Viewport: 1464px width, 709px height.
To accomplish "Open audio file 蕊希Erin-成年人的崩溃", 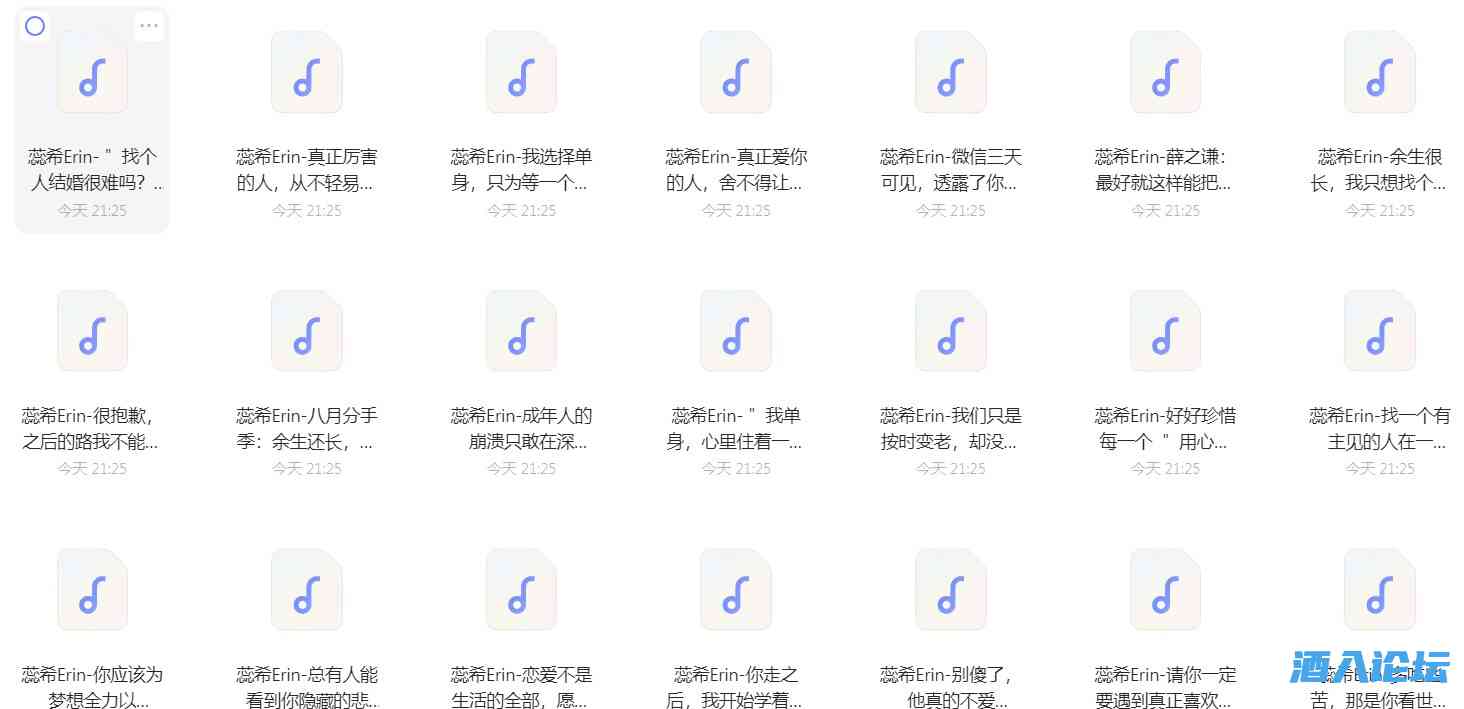I will [521, 331].
